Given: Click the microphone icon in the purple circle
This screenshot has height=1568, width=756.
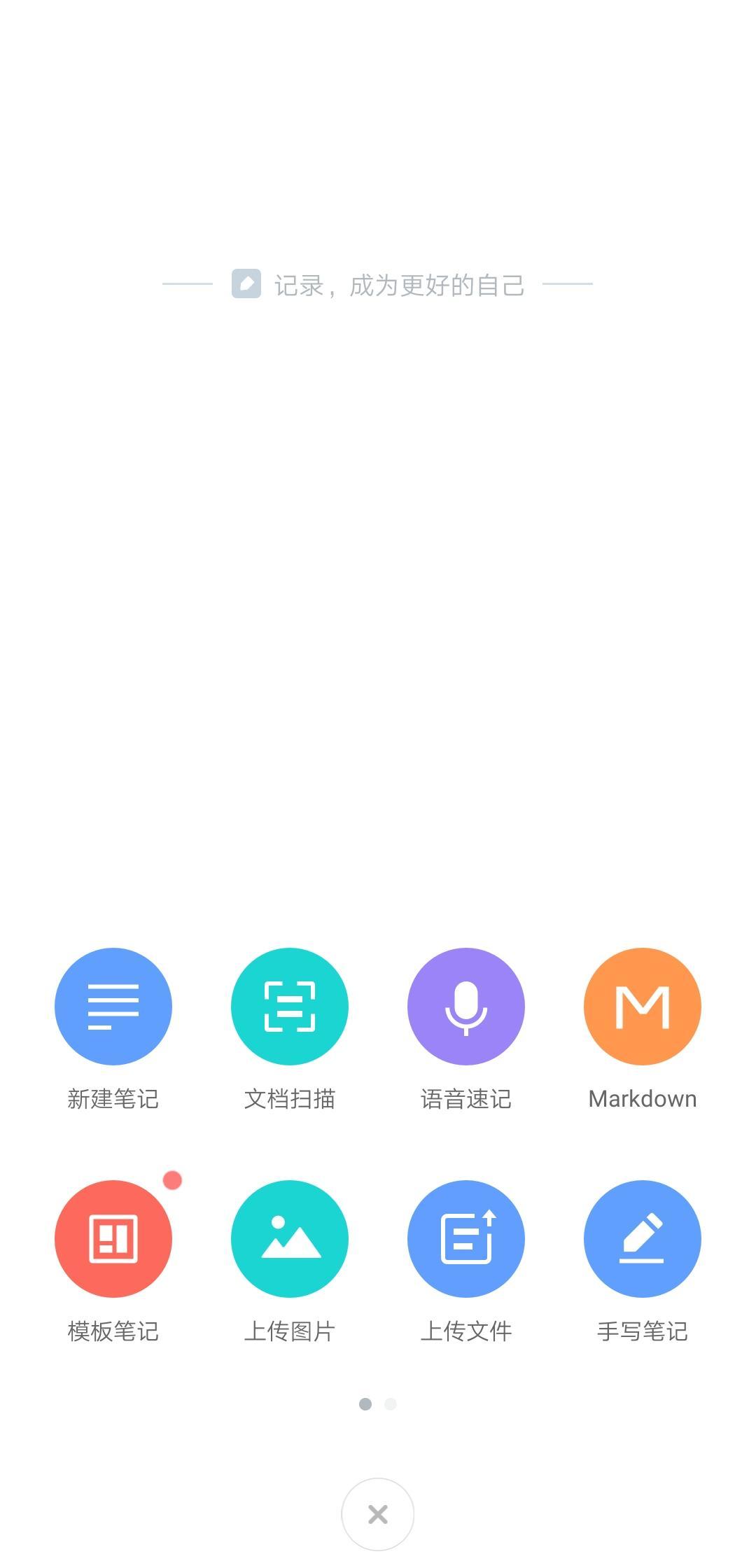Looking at the screenshot, I should click(466, 1006).
